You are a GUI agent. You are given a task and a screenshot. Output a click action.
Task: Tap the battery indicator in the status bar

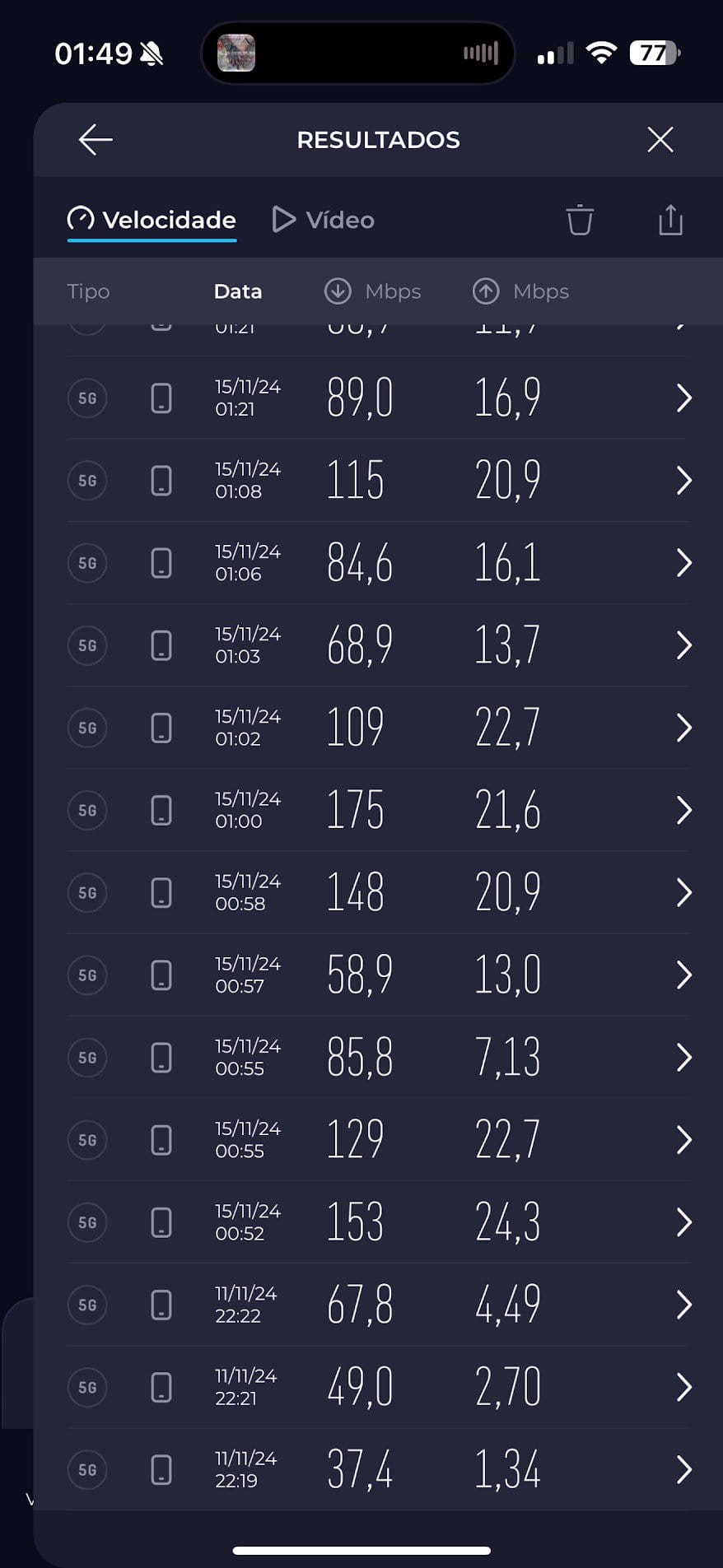[655, 52]
